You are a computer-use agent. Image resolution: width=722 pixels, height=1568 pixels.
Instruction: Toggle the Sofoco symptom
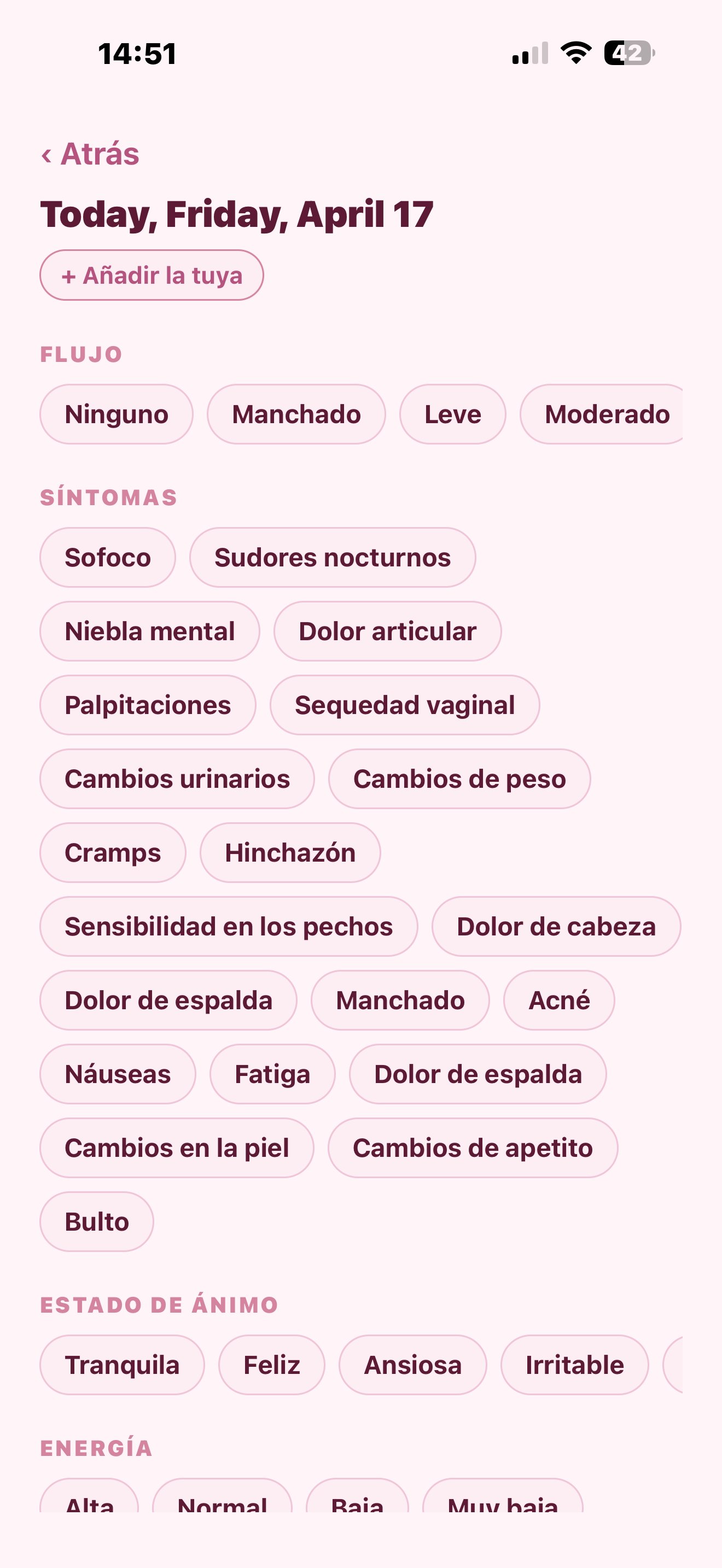[107, 557]
